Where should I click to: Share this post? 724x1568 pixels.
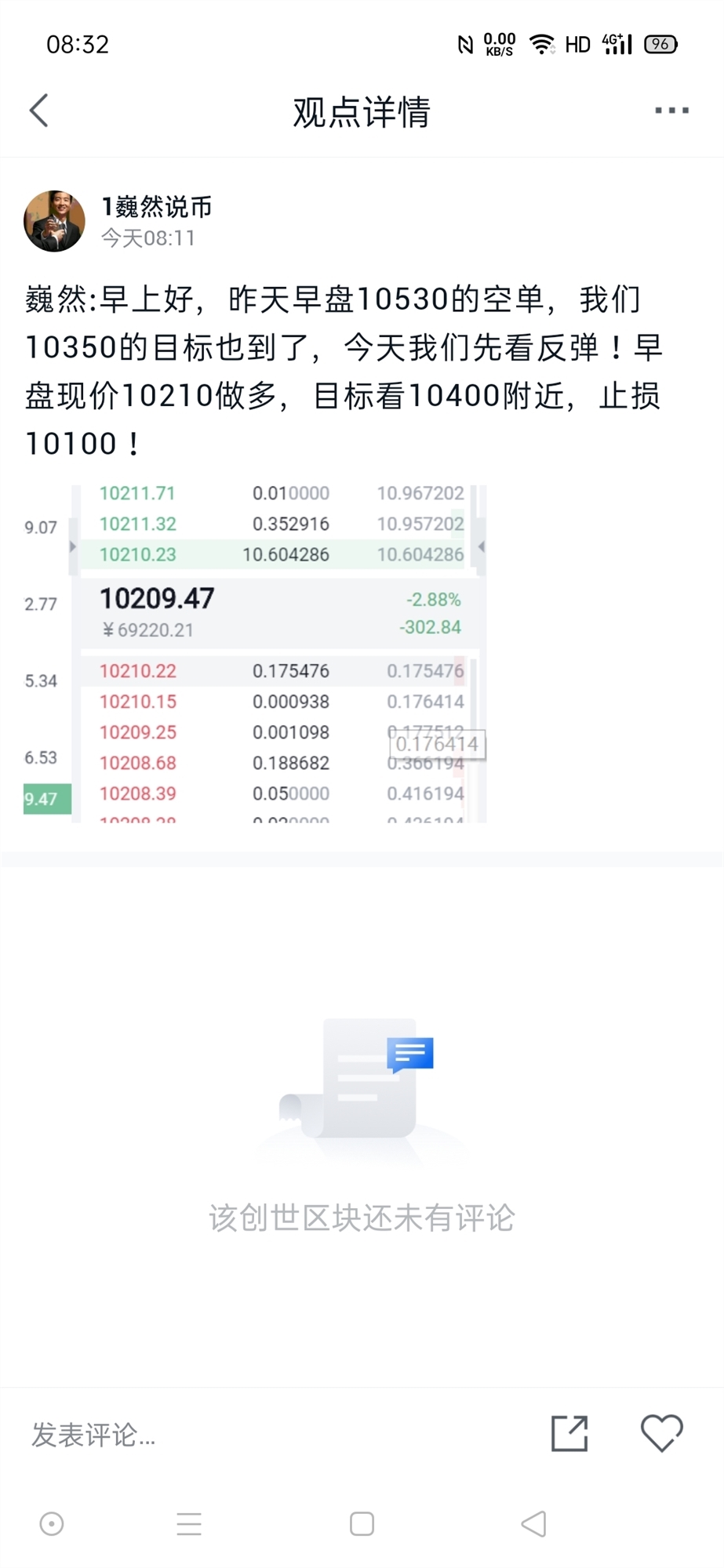(569, 1434)
